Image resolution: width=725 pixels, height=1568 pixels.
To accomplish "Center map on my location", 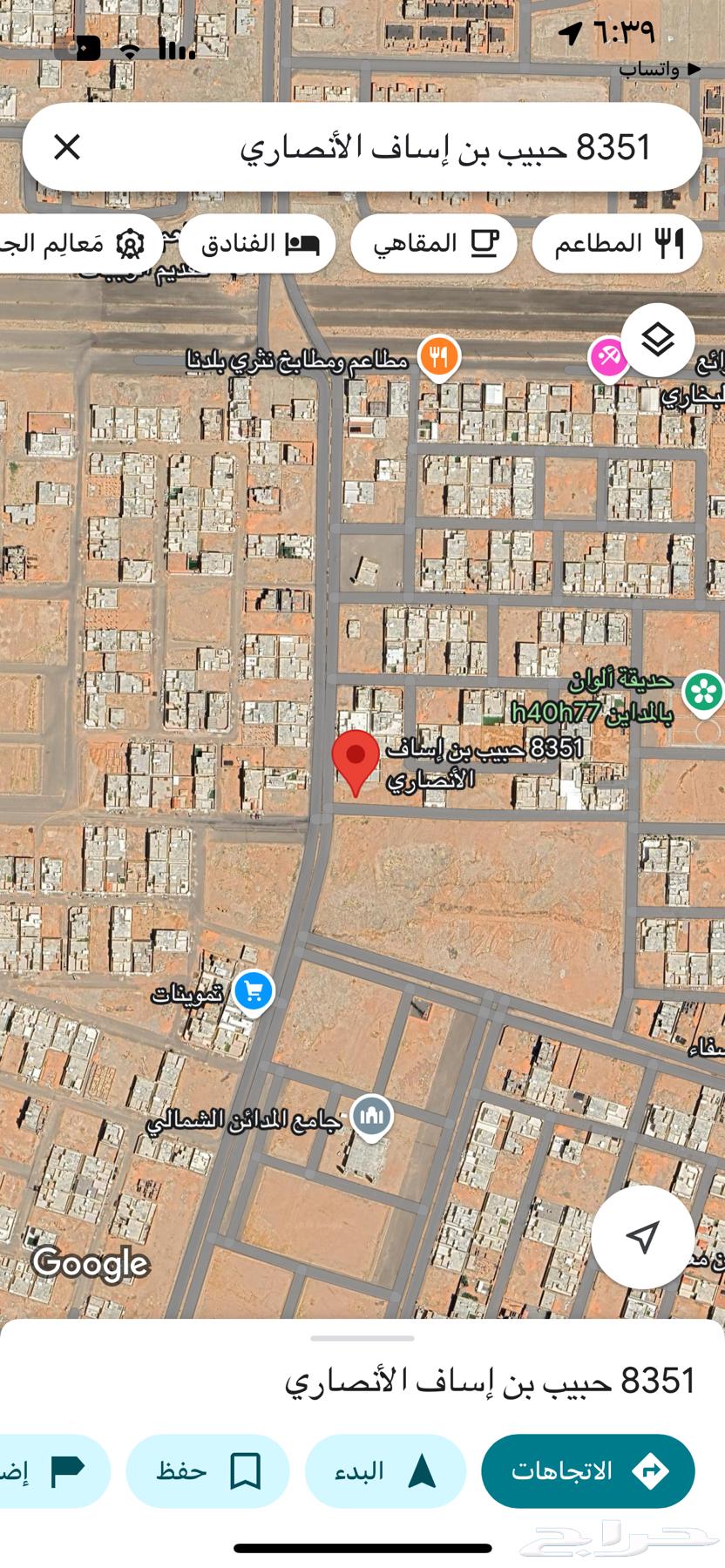I will [x=643, y=1236].
